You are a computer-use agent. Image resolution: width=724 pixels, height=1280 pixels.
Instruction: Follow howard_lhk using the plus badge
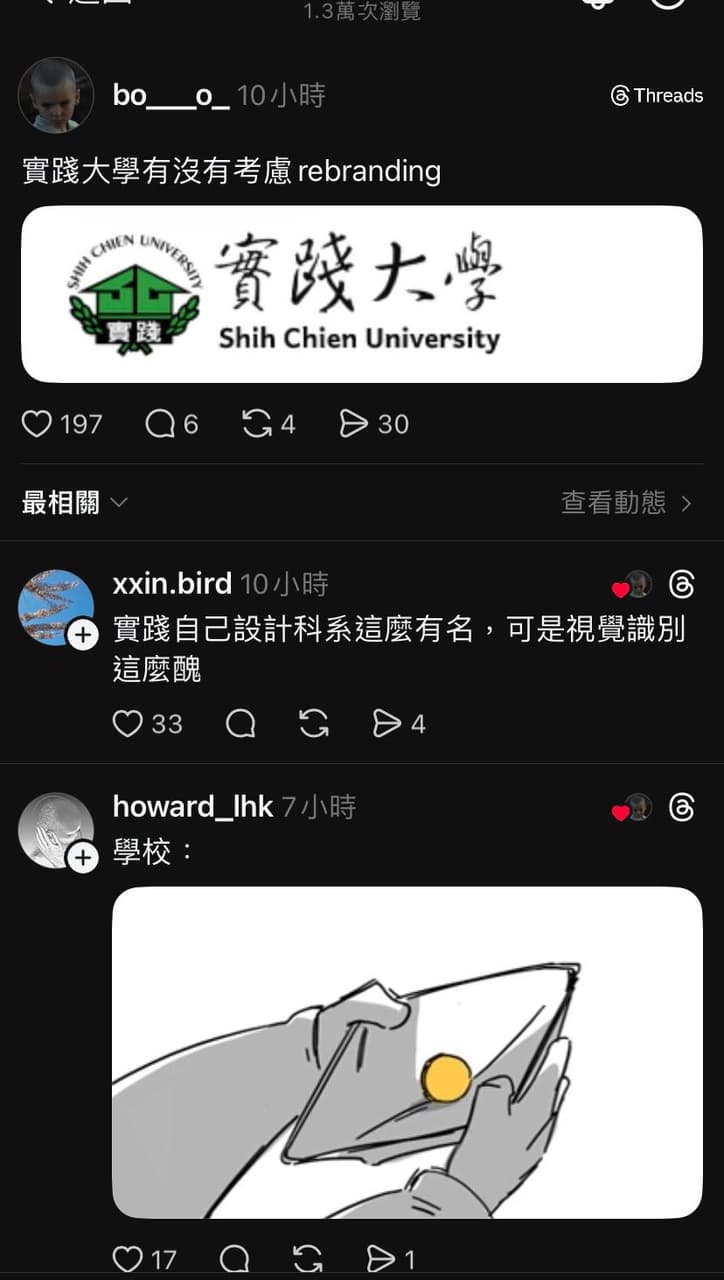[82, 857]
